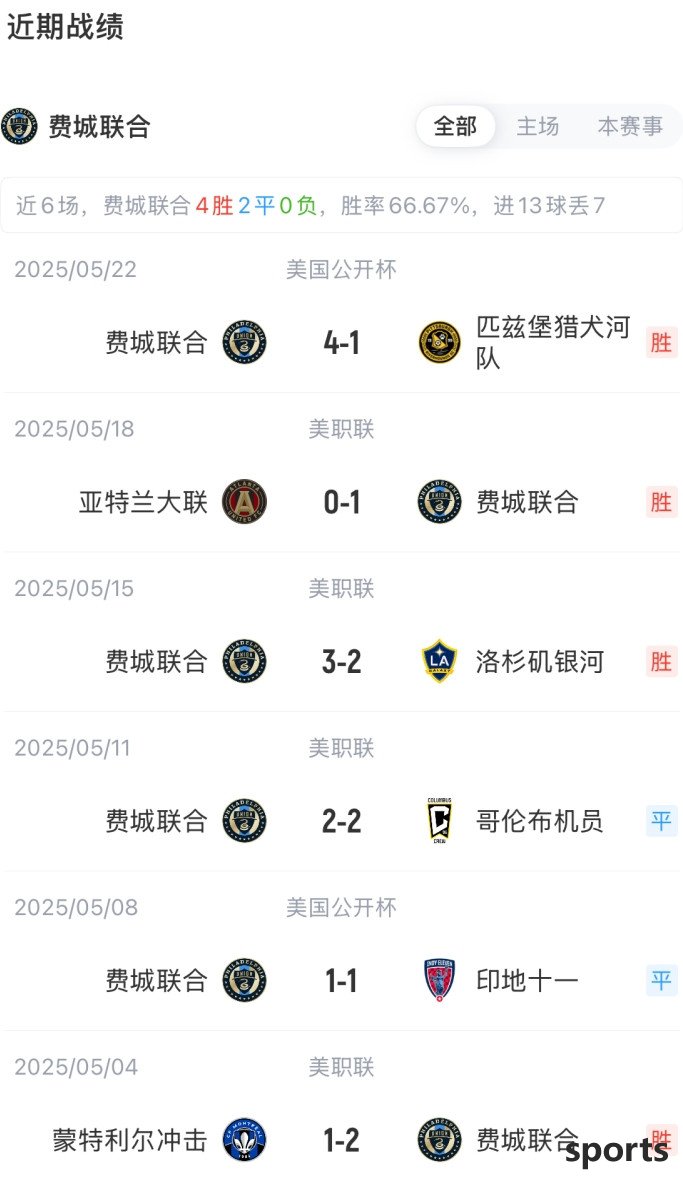The image size is (683, 1182).
Task: Switch to the 主场 tab
Action: click(538, 126)
